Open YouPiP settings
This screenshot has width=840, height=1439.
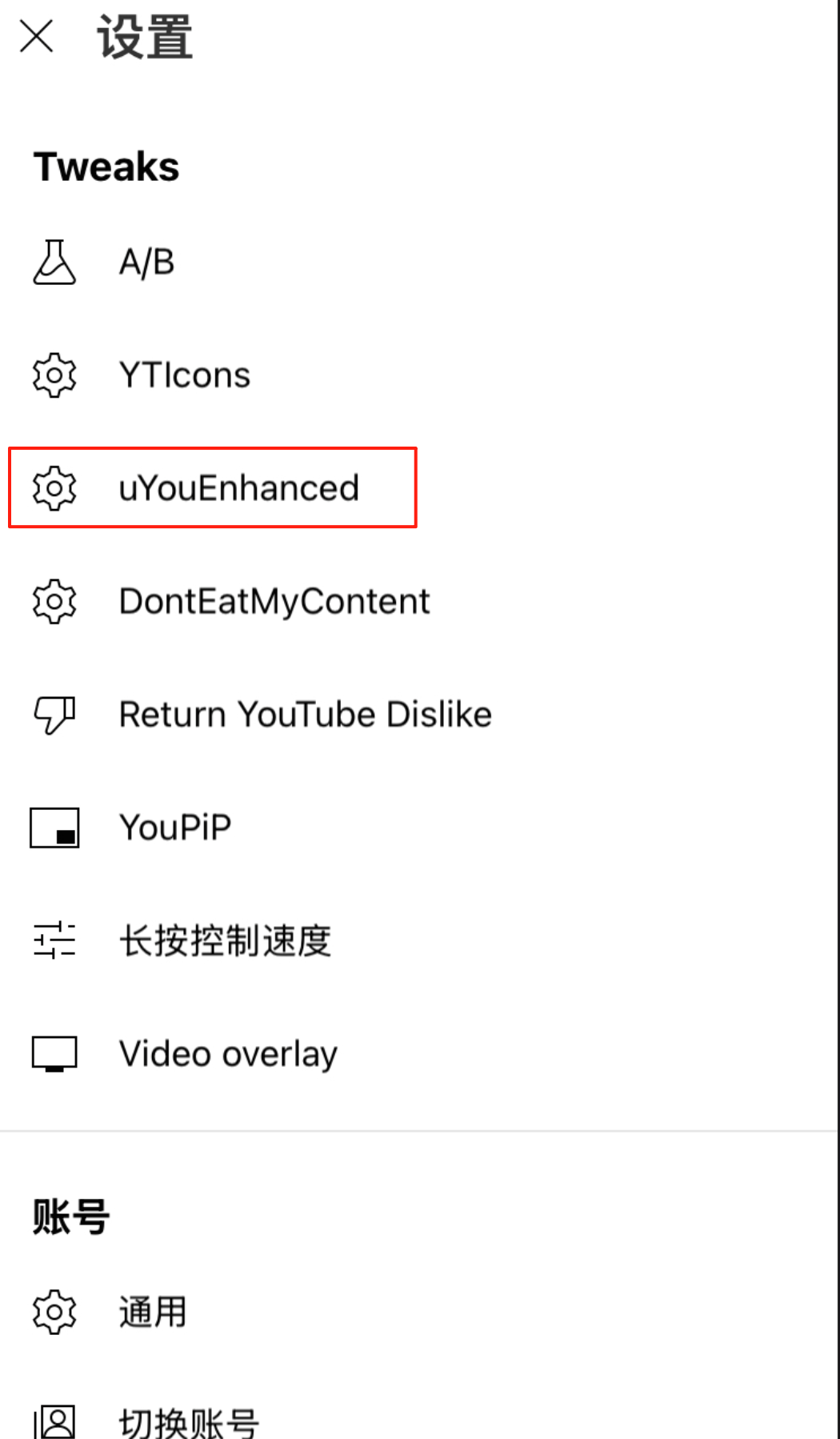pyautogui.click(x=420, y=828)
